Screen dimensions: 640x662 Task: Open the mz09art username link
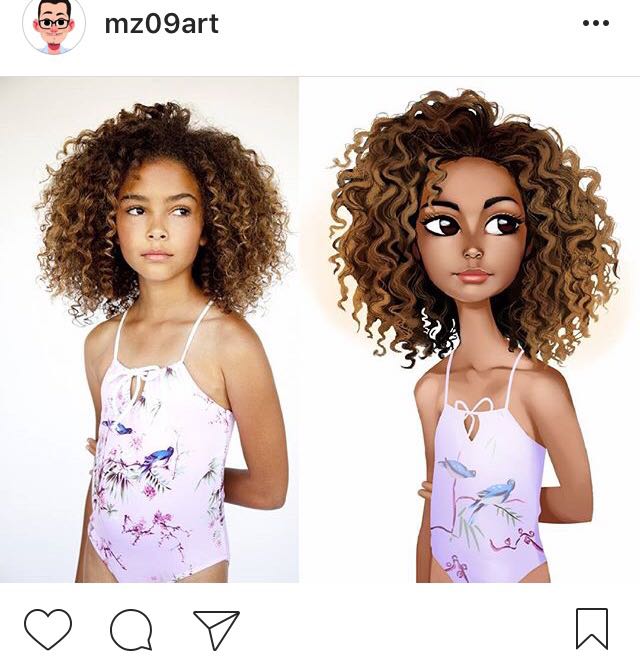[161, 24]
